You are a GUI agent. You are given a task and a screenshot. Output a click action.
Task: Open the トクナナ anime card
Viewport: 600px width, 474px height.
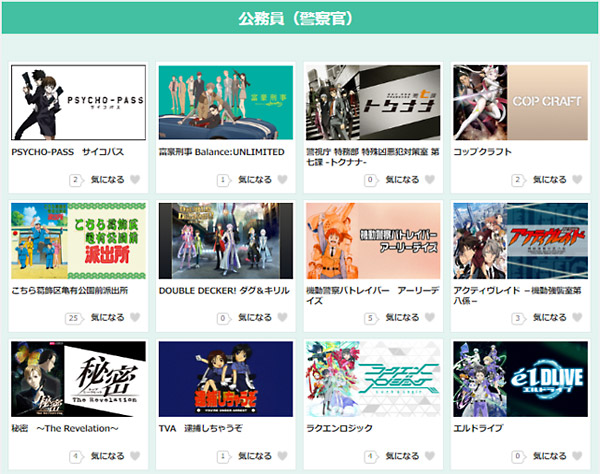[372, 103]
